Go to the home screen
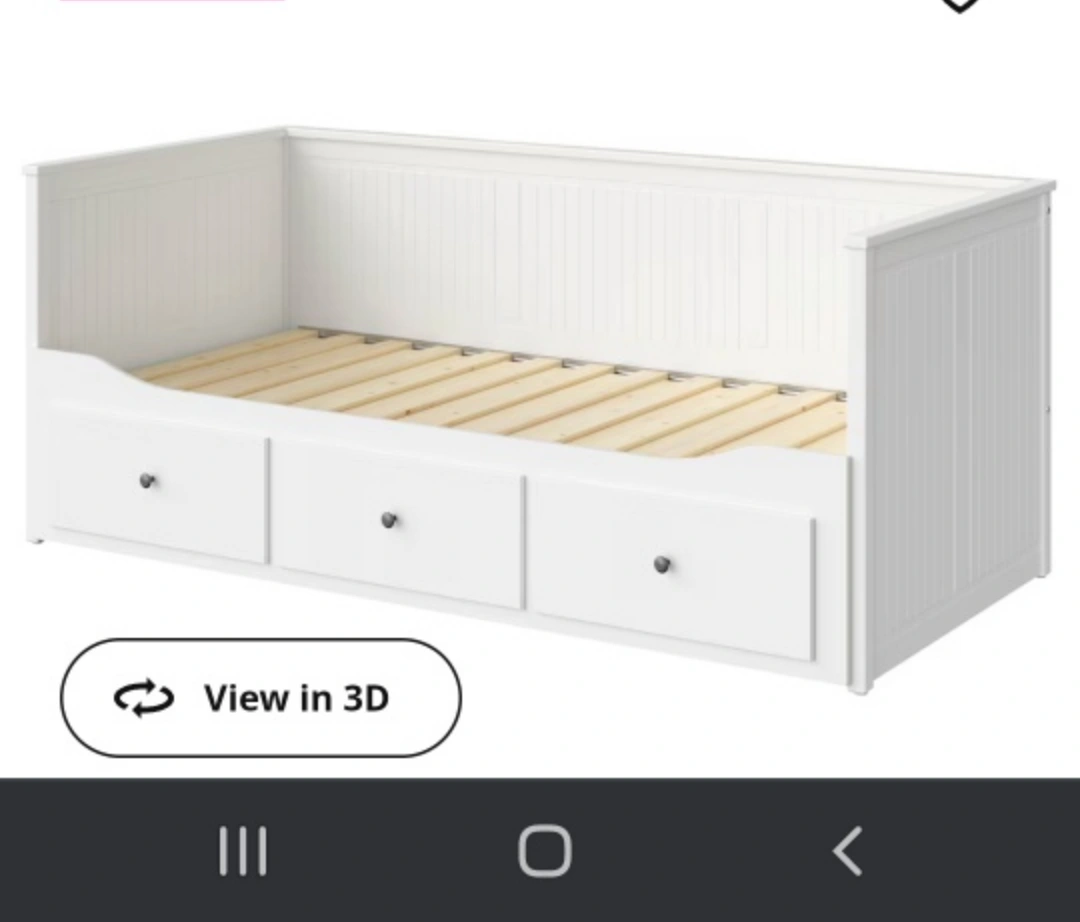The height and width of the screenshot is (922, 1080). pos(544,852)
